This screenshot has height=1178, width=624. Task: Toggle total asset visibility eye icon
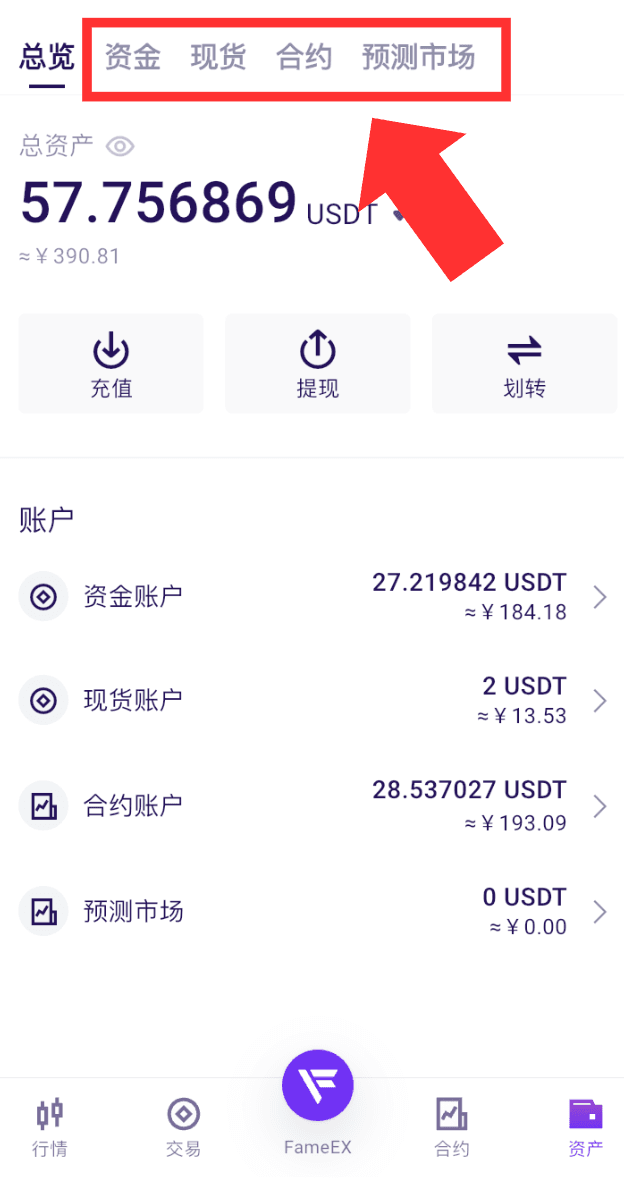click(119, 146)
